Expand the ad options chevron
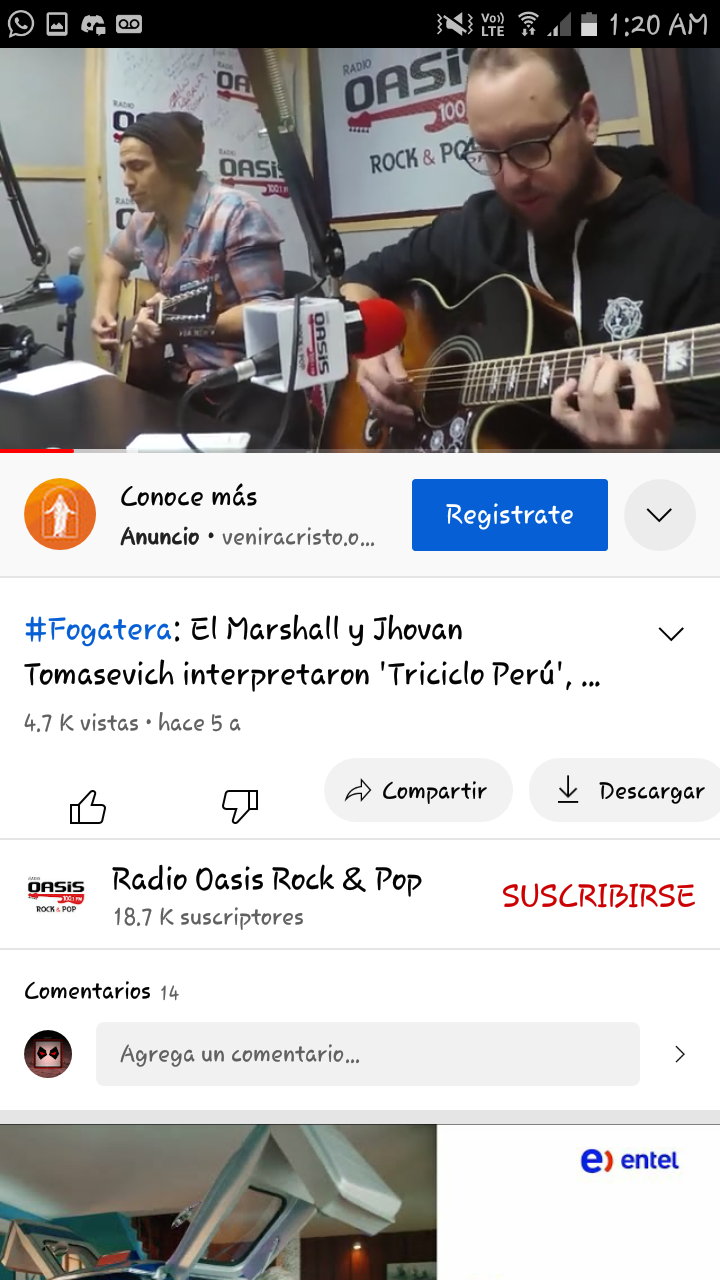Screen dimensions: 720x1280 click(x=659, y=515)
